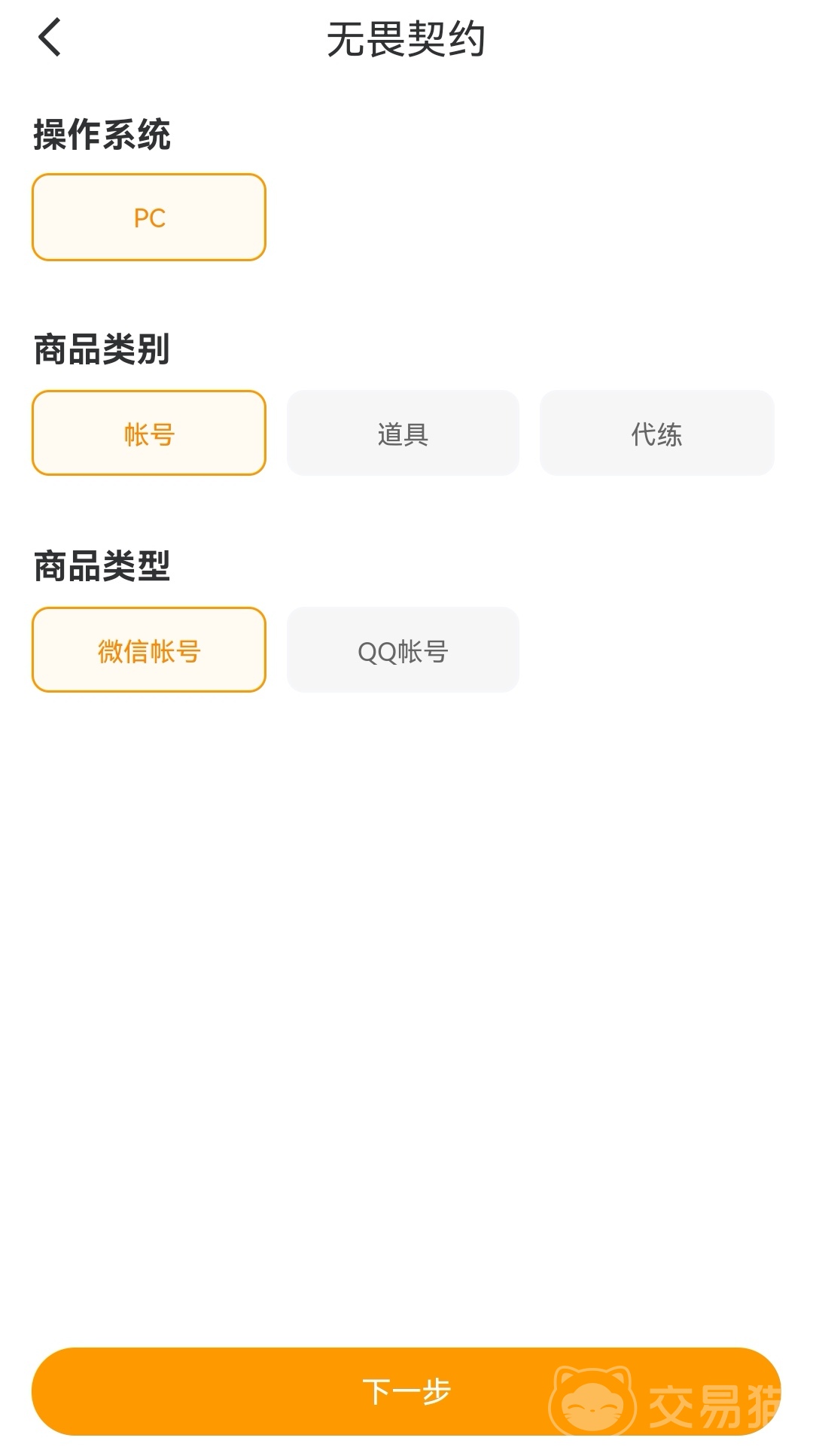The width and height of the screenshot is (813, 1456).
Task: Select the PC operating system chip
Action: pos(149,218)
